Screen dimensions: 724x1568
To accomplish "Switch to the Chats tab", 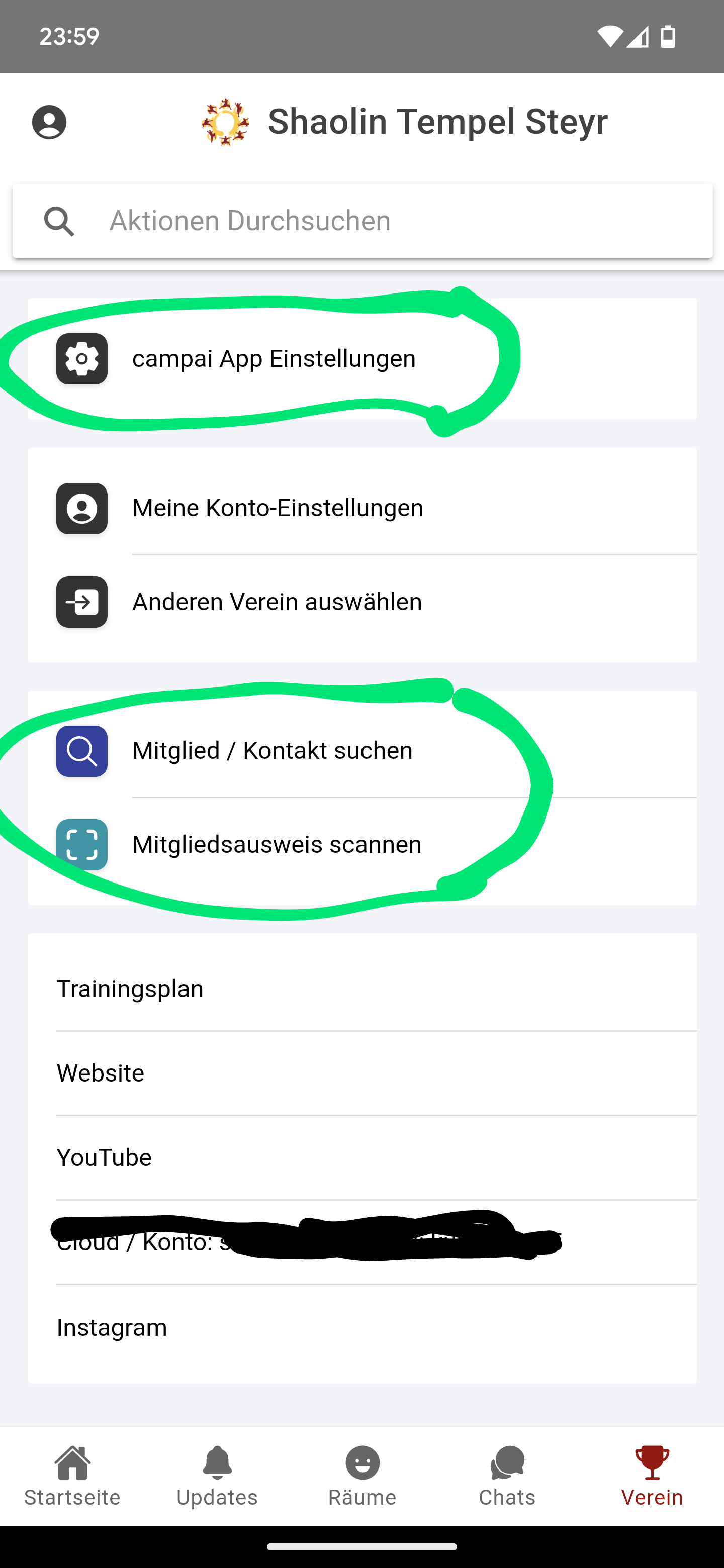I will pos(507,1476).
